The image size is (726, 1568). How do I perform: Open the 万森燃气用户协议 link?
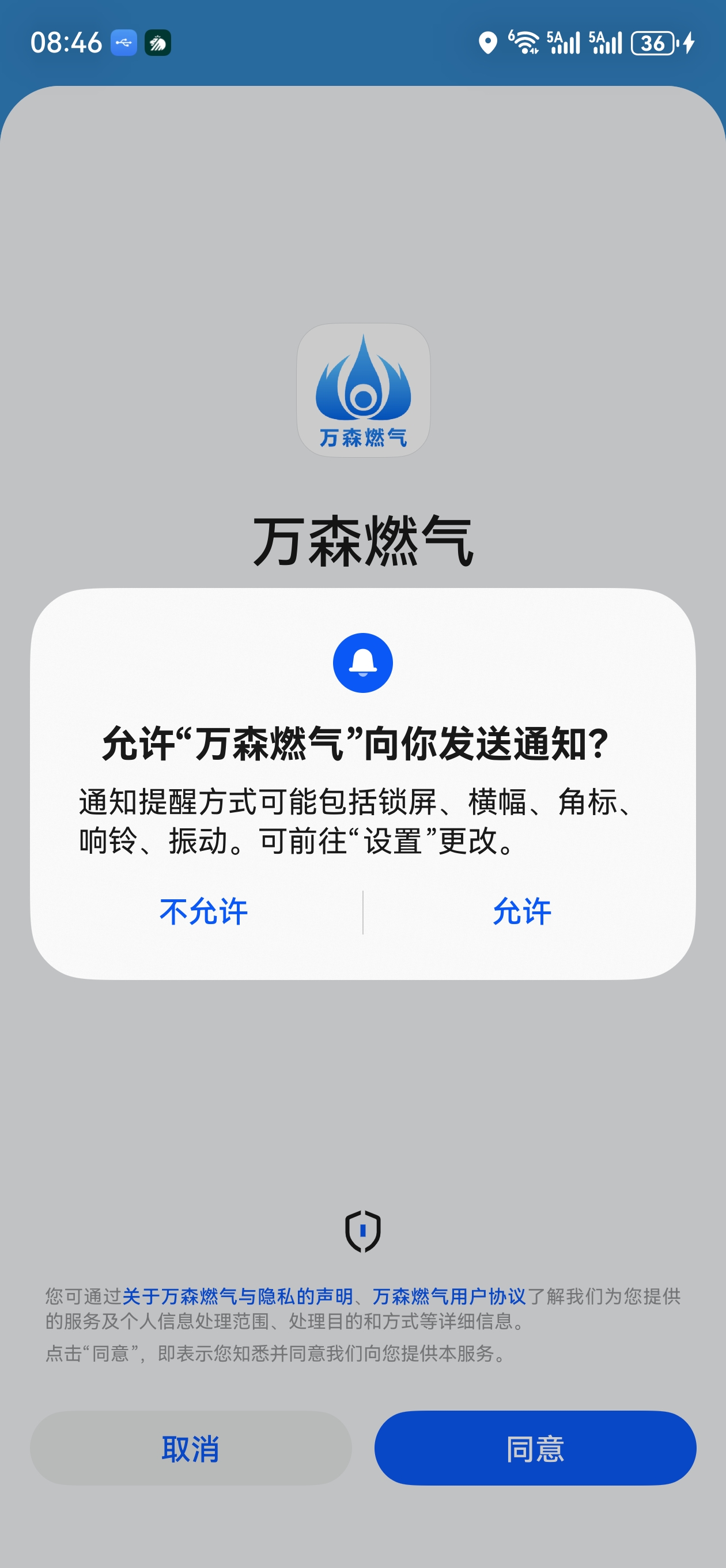pyautogui.click(x=449, y=1296)
